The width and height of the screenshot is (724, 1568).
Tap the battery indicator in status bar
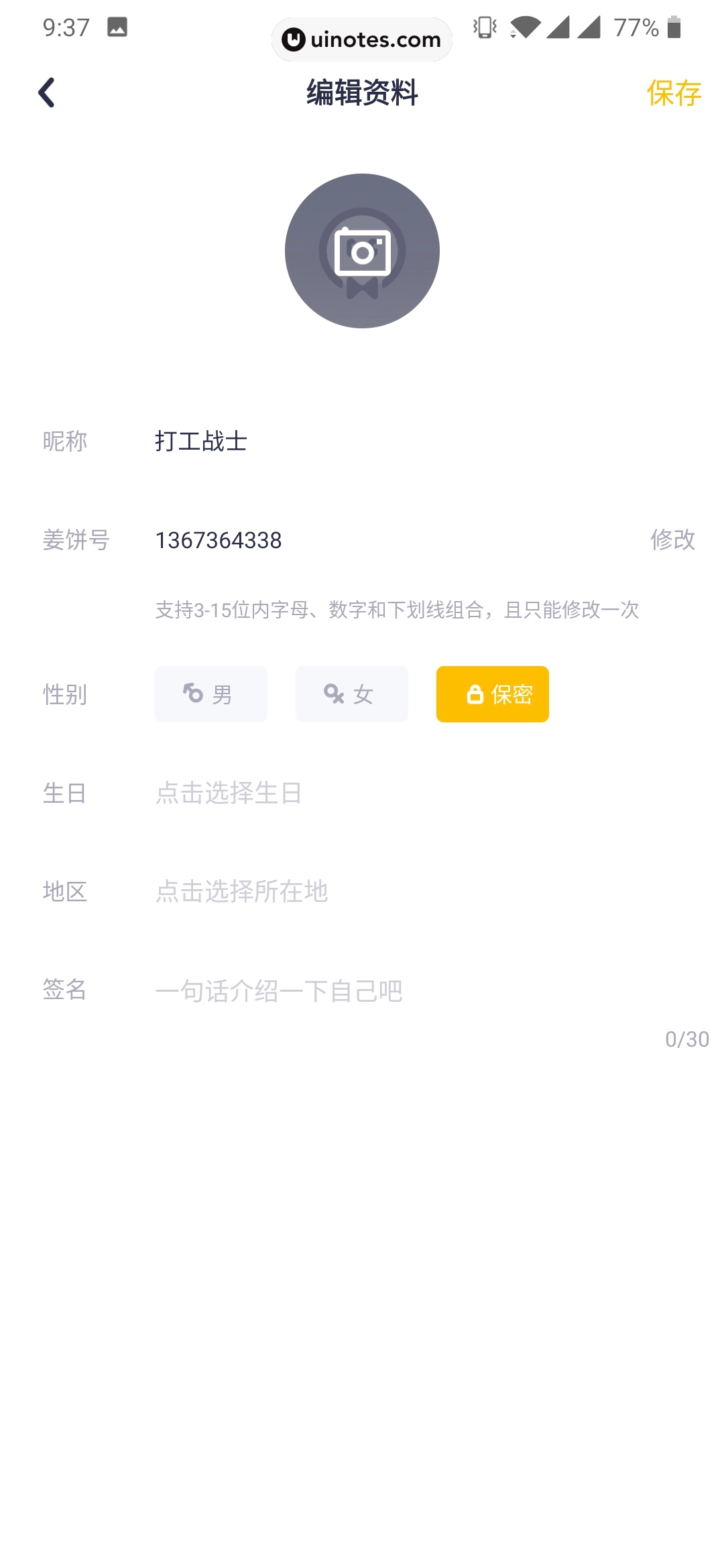tap(672, 27)
